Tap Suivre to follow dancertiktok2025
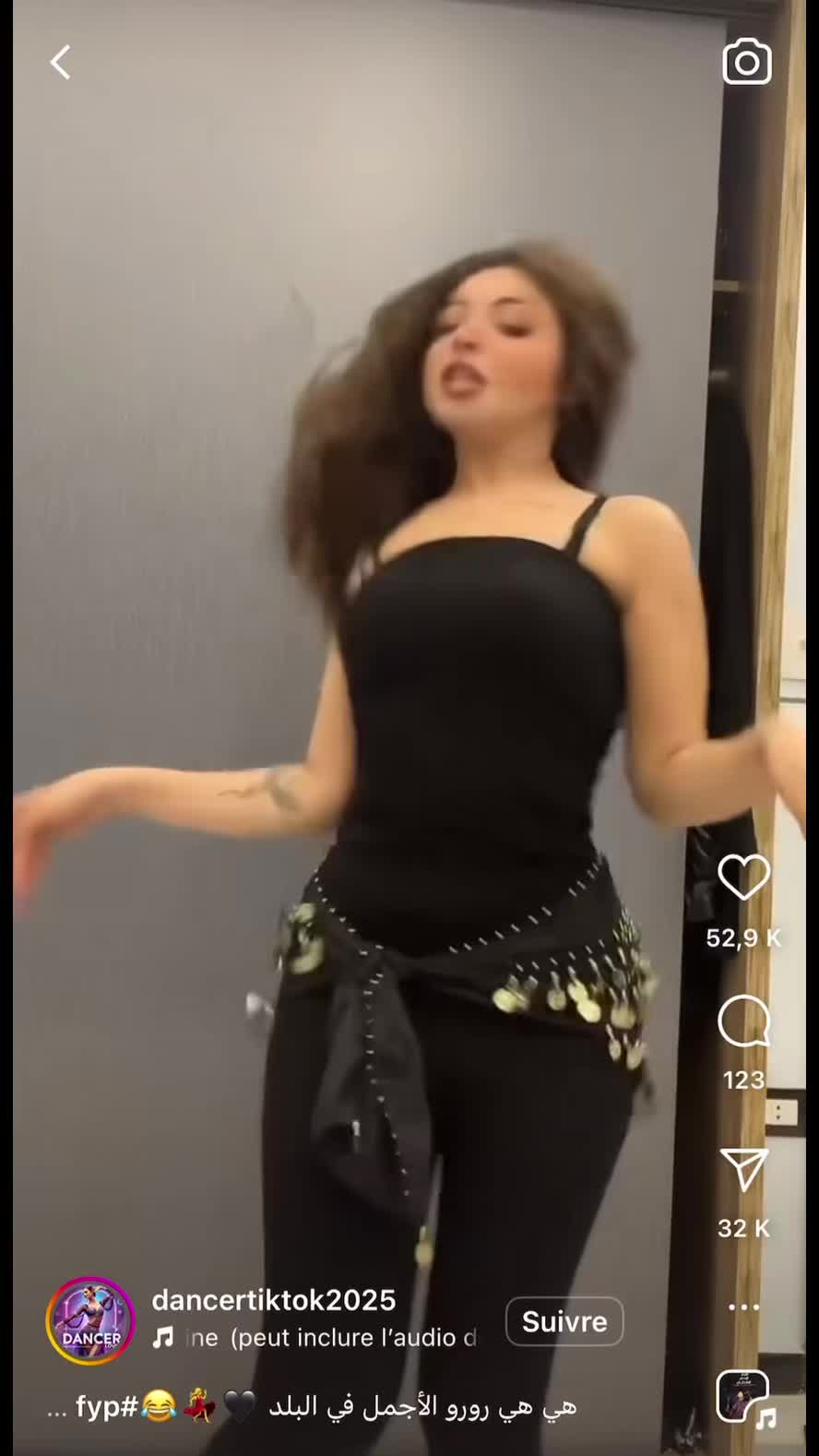The image size is (819, 1456). tap(564, 1321)
